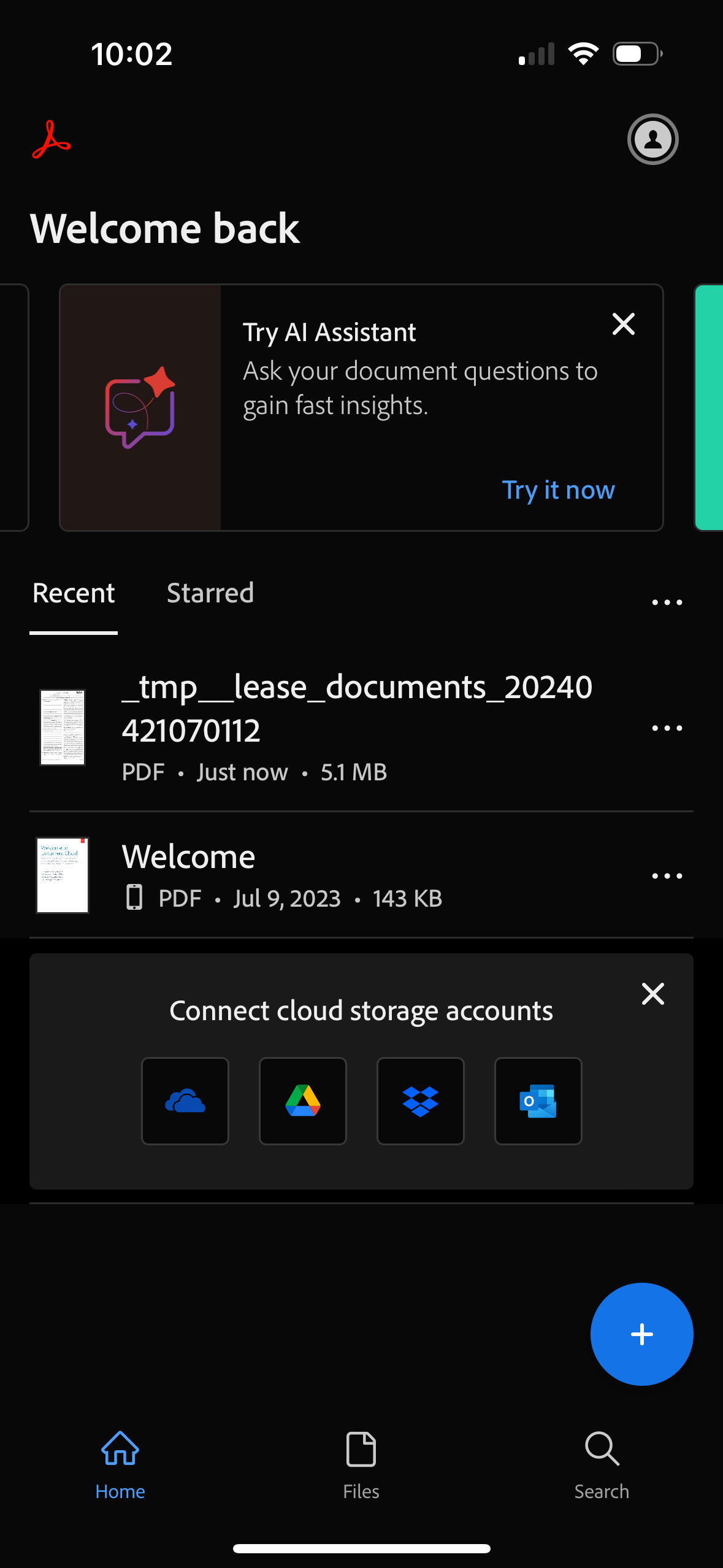Viewport: 723px width, 1568px height.
Task: Open the Welcome PDF thumbnail
Action: (x=62, y=875)
